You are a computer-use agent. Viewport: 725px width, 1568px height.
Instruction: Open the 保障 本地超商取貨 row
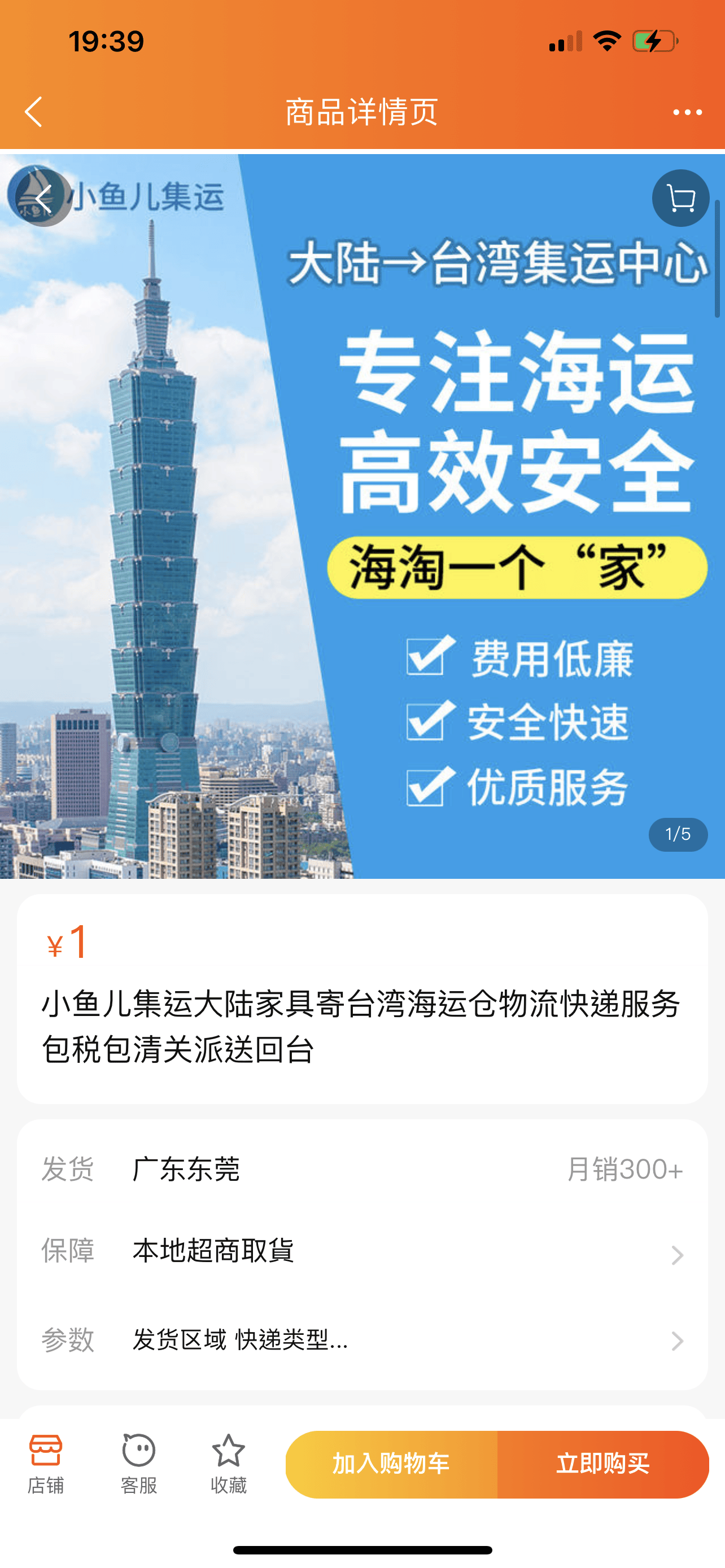[362, 1252]
